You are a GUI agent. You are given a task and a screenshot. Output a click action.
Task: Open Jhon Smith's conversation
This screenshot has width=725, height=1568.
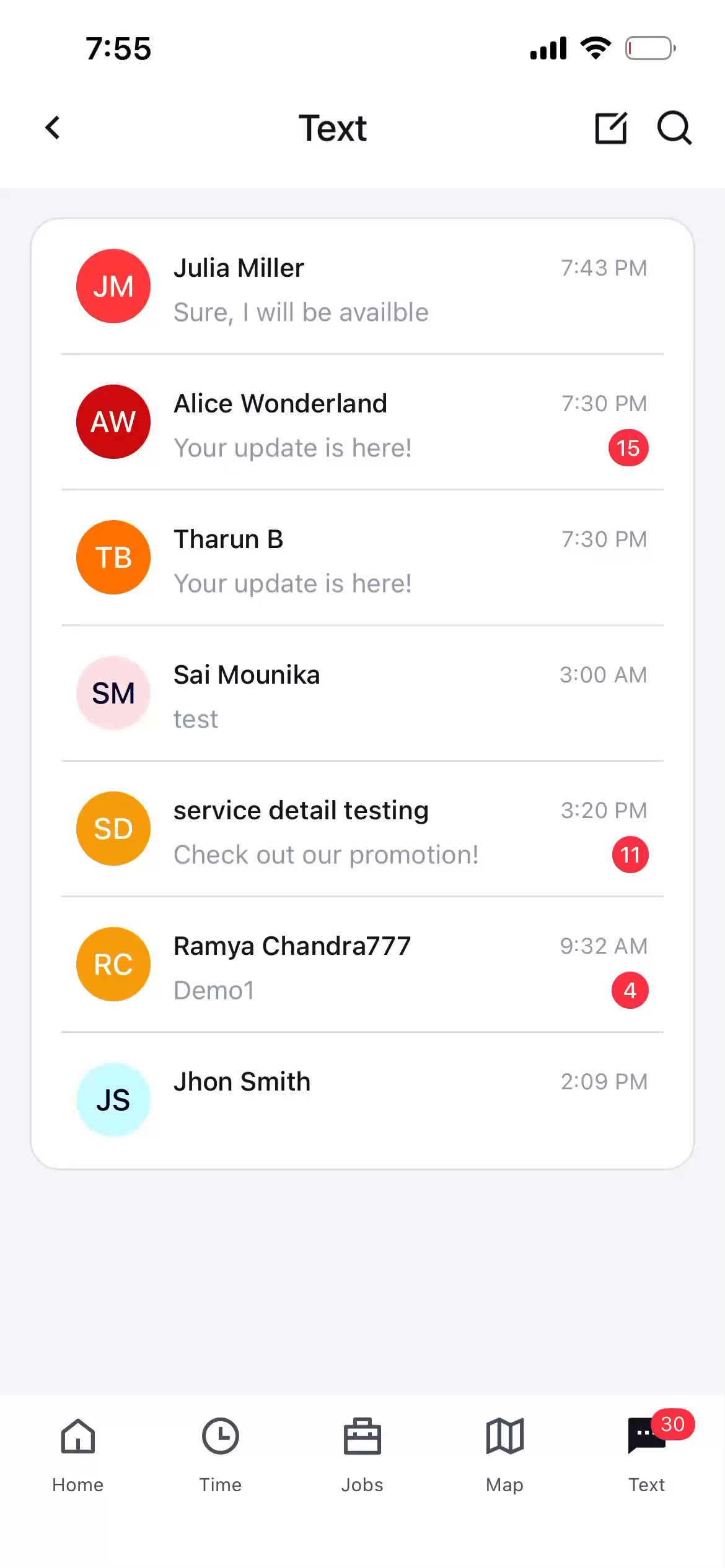coord(362,1099)
